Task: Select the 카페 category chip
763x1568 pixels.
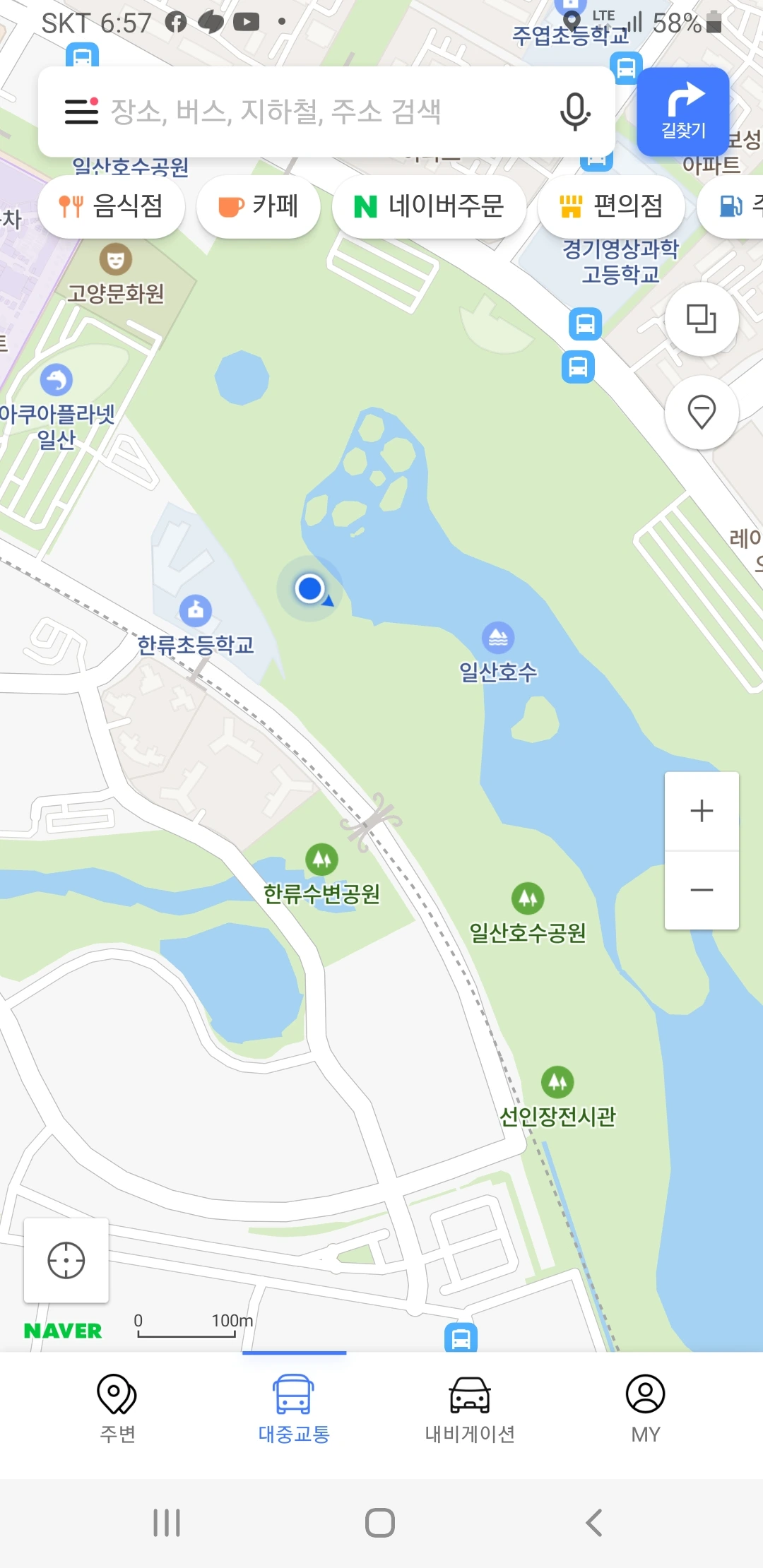Action: 259,206
